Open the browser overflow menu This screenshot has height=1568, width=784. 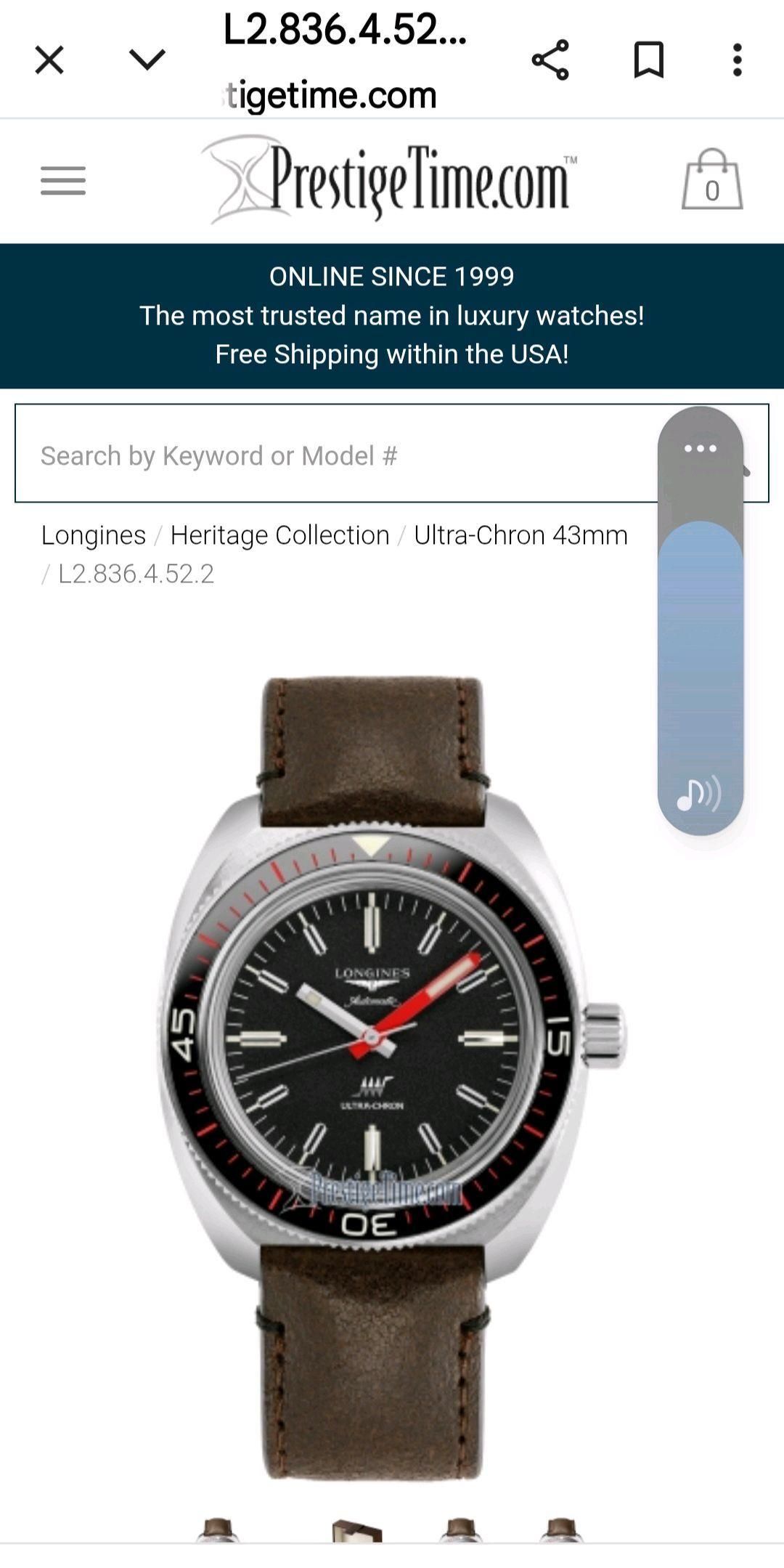click(738, 60)
